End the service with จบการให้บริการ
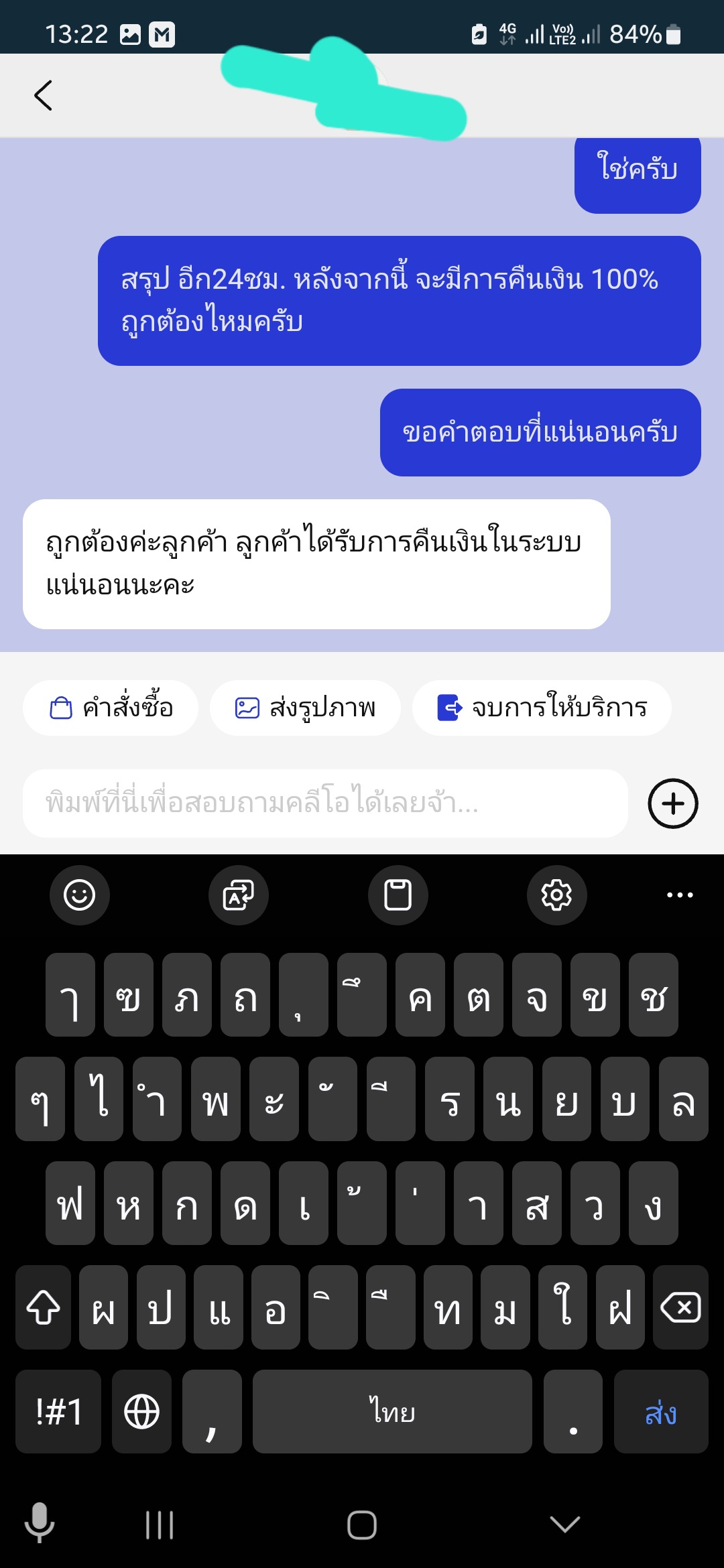Viewport: 724px width, 1568px height. [x=542, y=708]
